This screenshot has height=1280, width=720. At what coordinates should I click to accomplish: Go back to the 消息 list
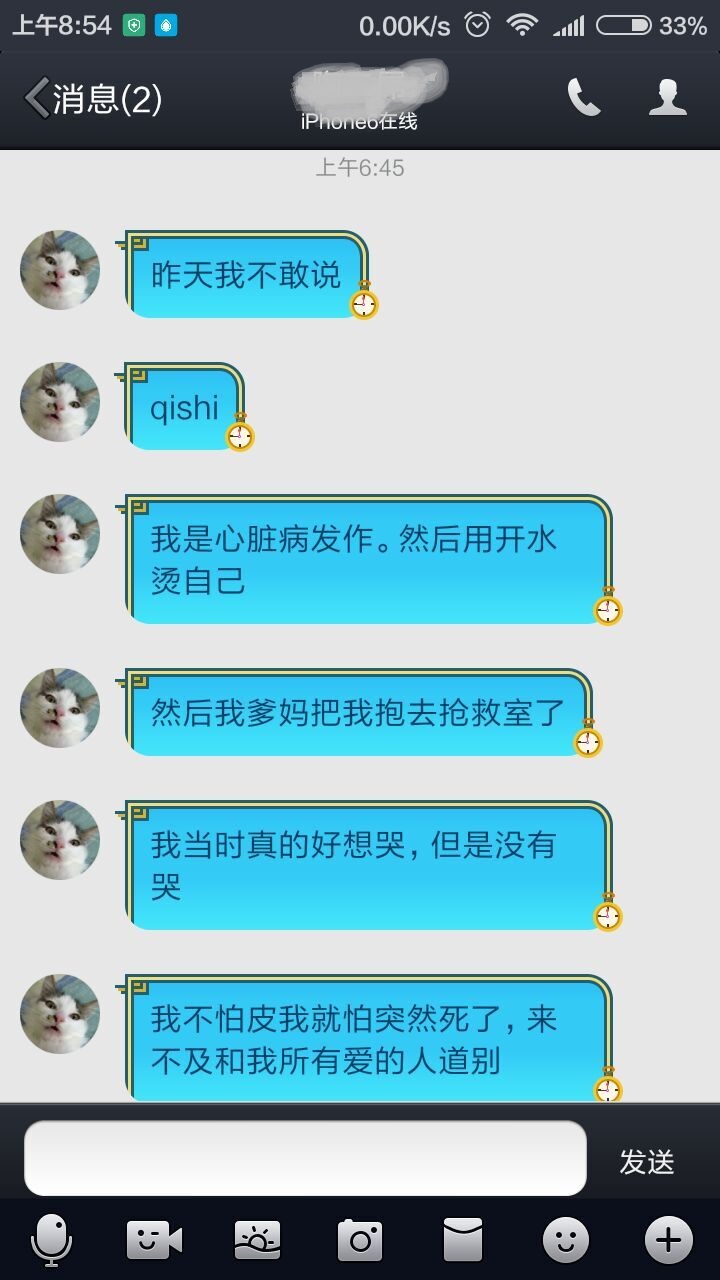[x=92, y=99]
